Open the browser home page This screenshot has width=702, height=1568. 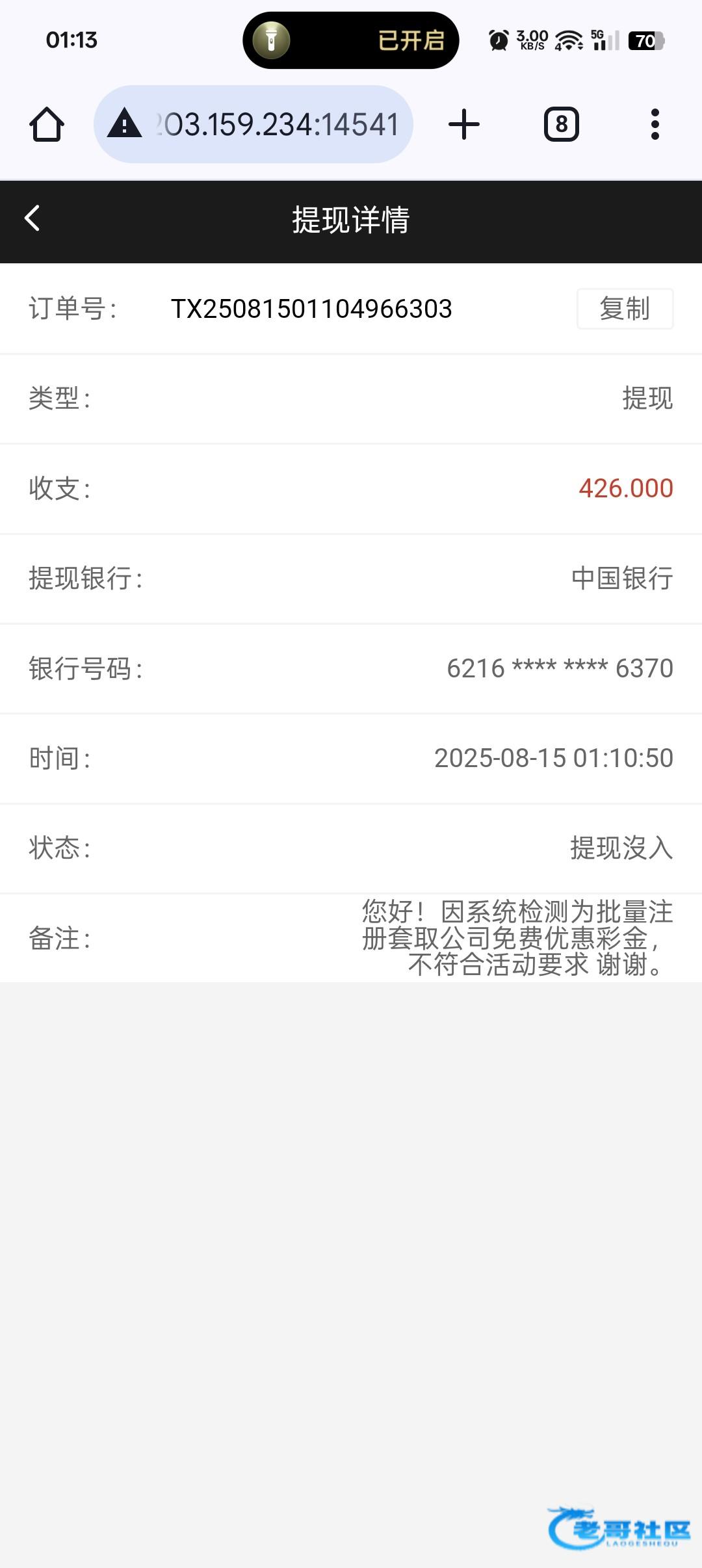pos(47,124)
